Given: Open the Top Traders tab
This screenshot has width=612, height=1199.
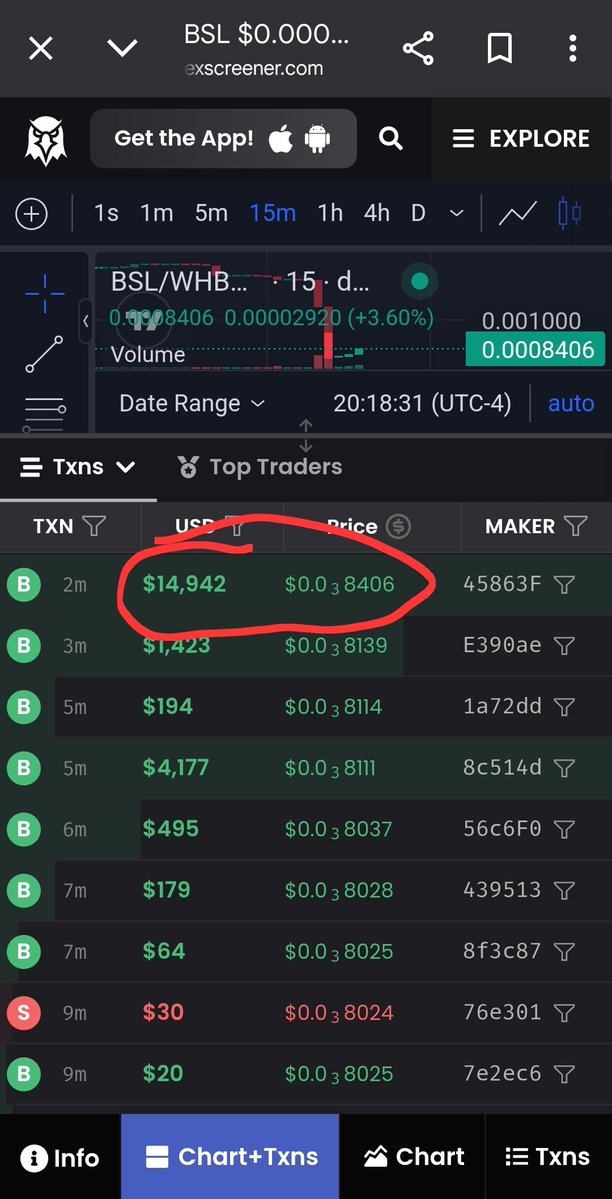Looking at the screenshot, I should tap(260, 466).
